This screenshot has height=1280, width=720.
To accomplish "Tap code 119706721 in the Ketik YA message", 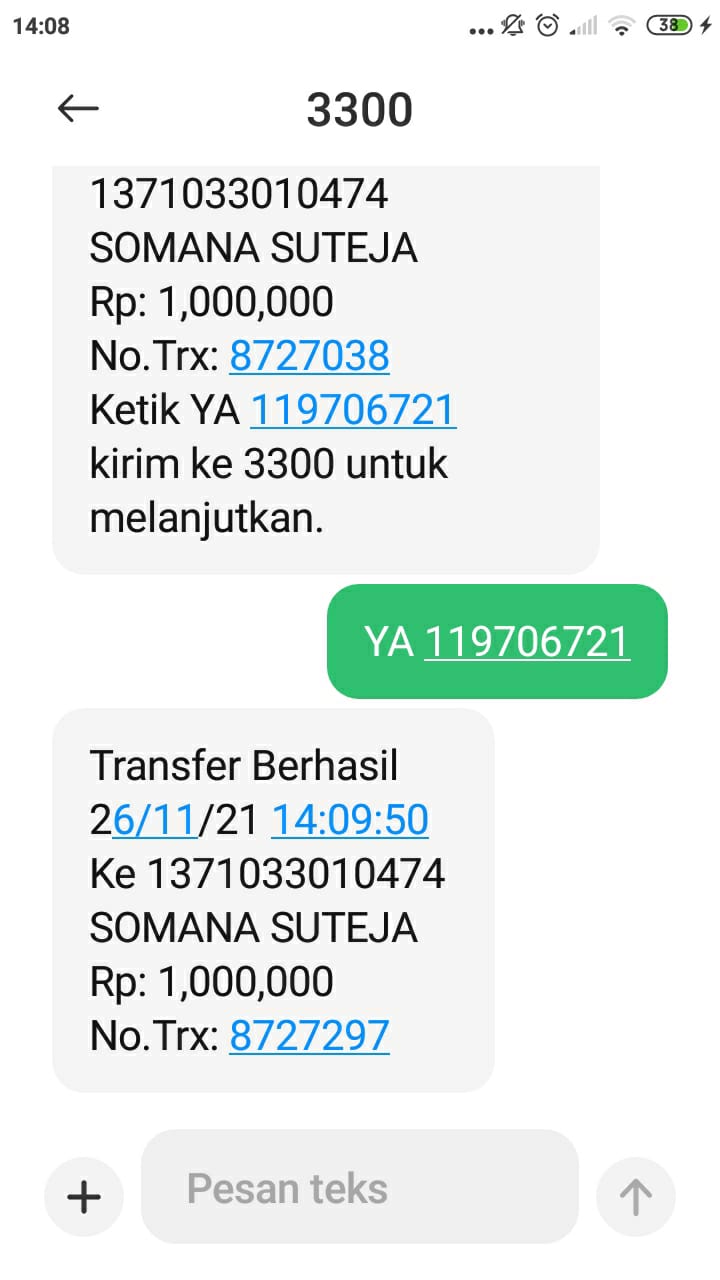I will click(352, 410).
